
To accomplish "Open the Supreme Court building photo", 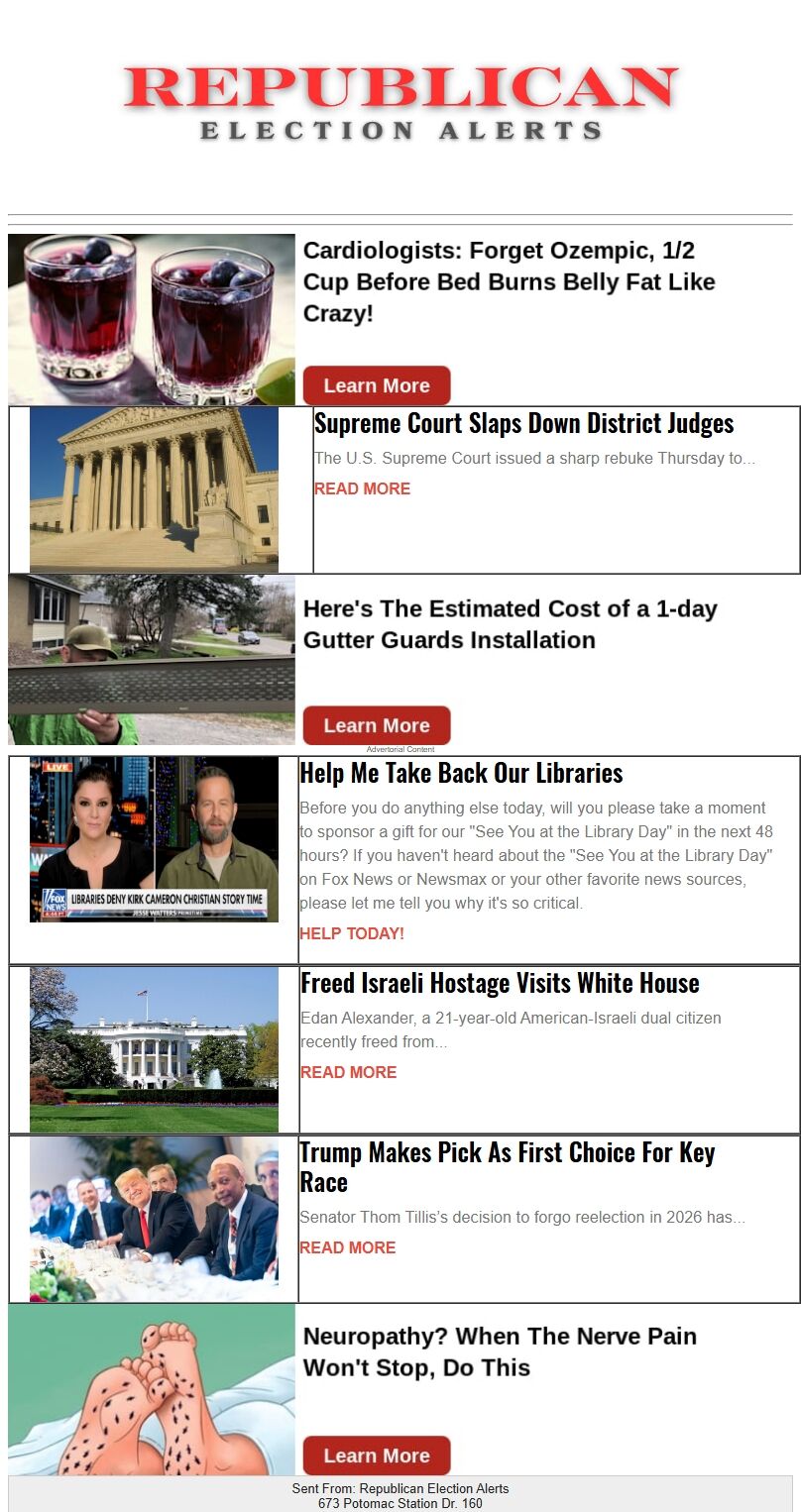I will click(154, 488).
